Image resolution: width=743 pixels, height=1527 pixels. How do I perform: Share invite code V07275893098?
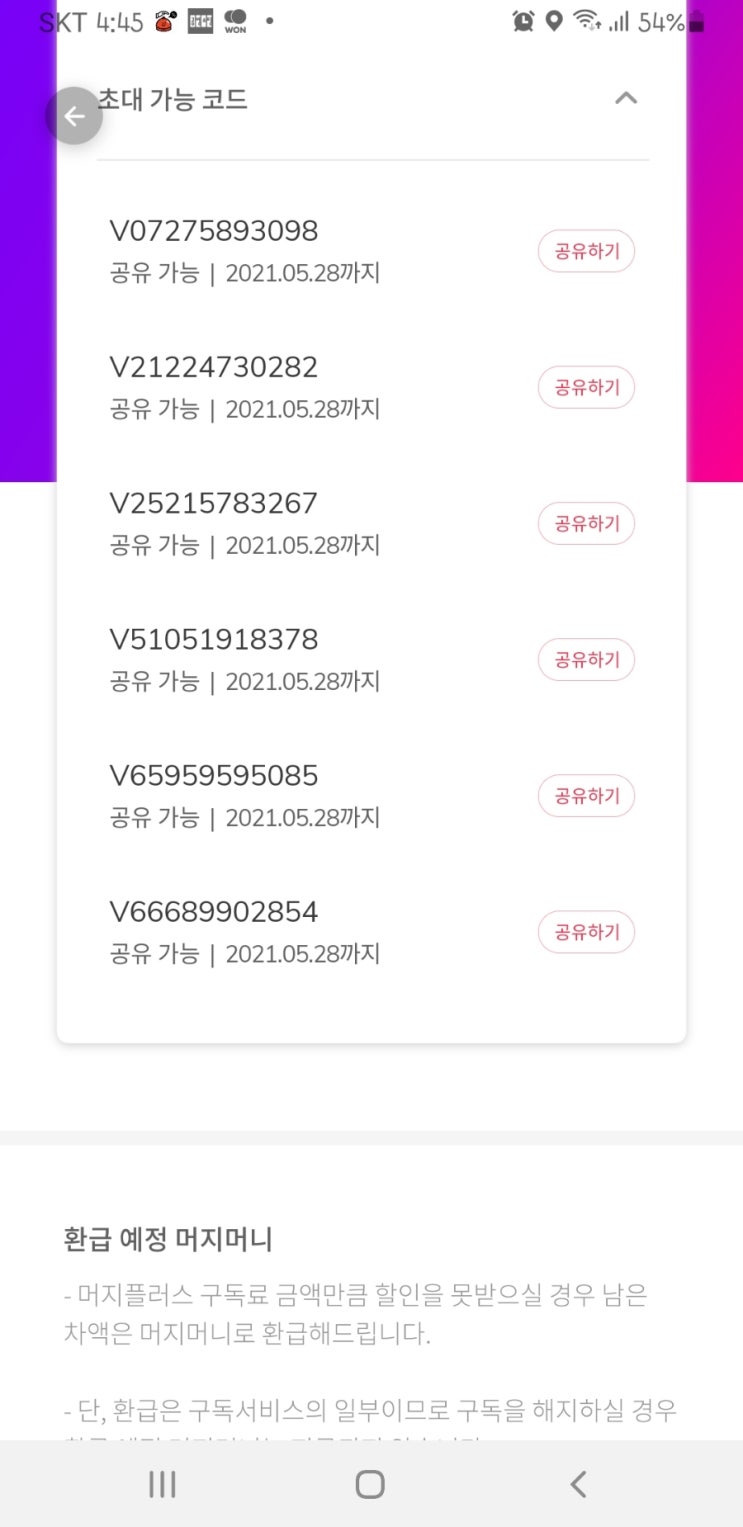[587, 252]
